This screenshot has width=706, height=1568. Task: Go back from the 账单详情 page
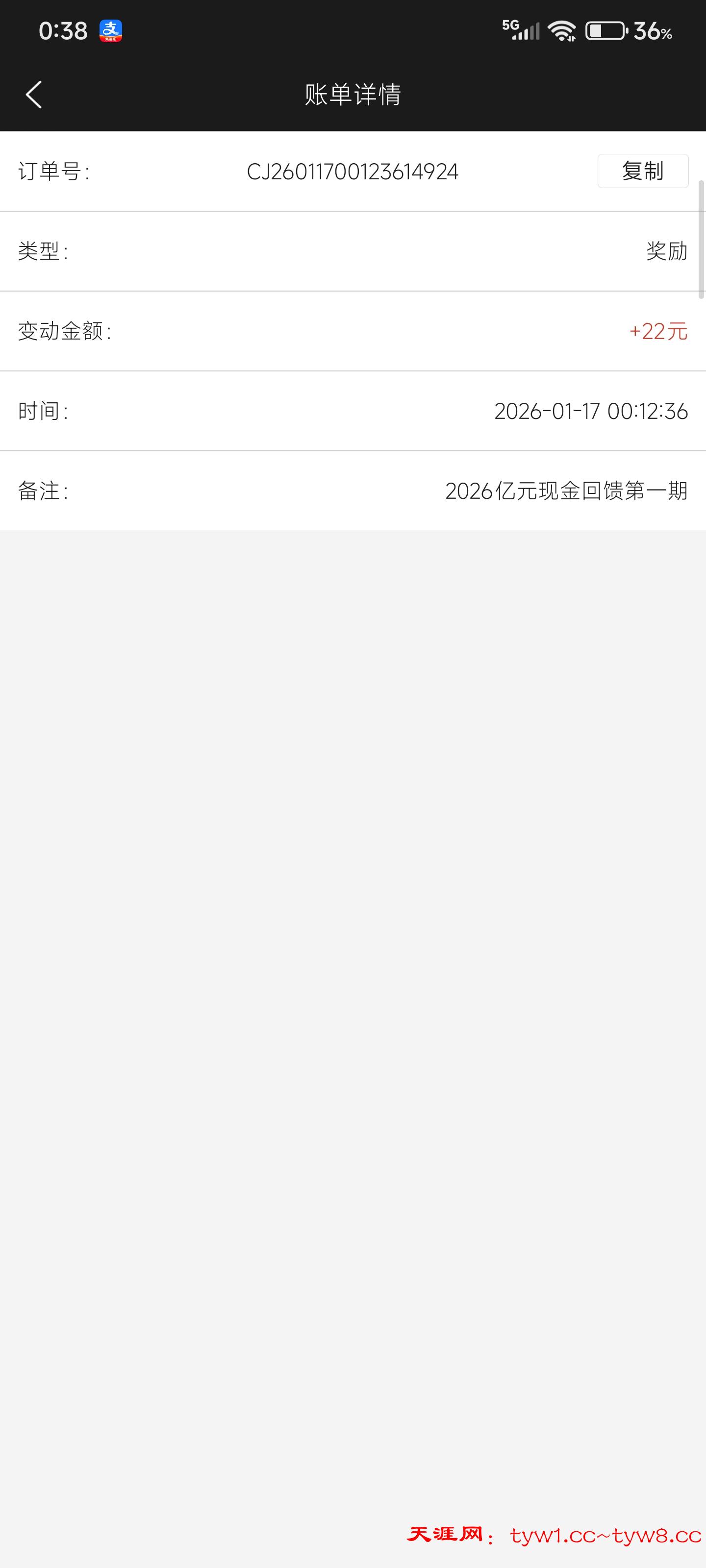click(34, 95)
